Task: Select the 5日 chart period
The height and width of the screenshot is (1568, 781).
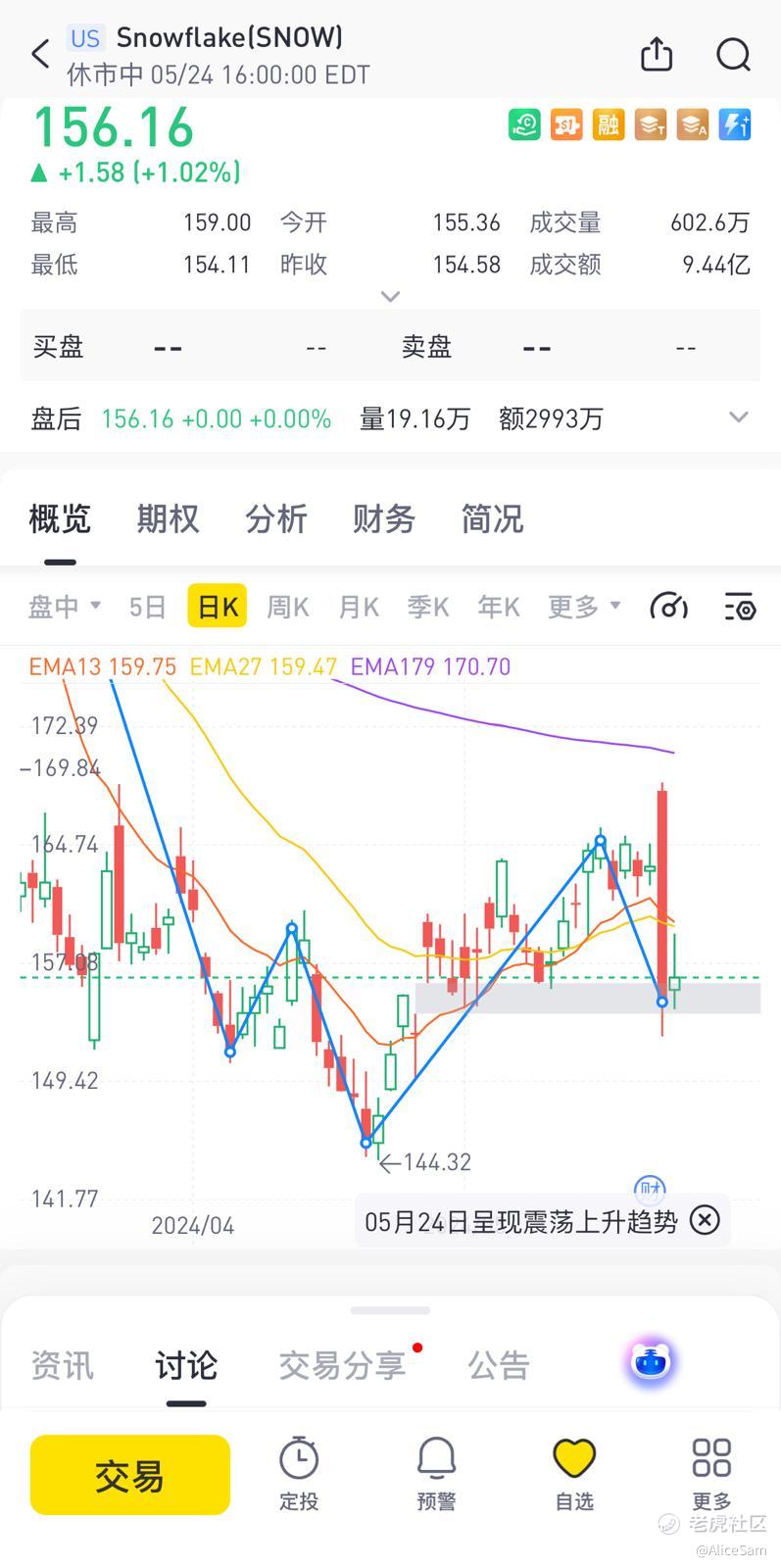Action: 148,607
